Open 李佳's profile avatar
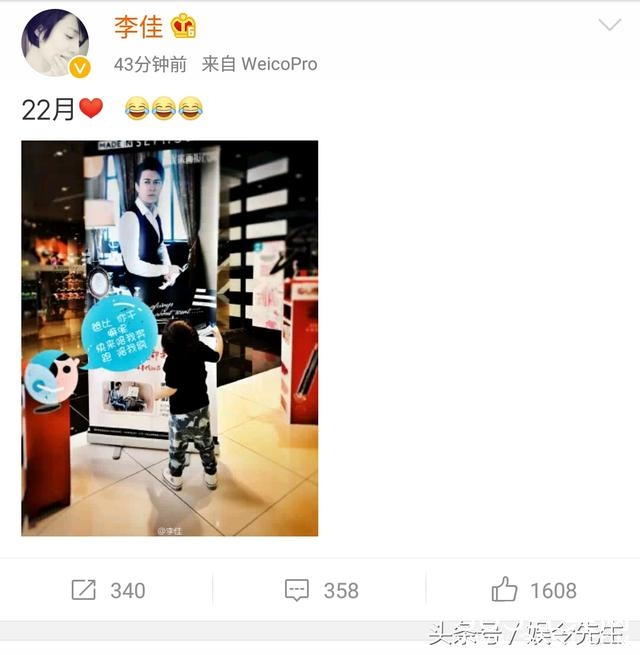 pyautogui.click(x=55, y=43)
